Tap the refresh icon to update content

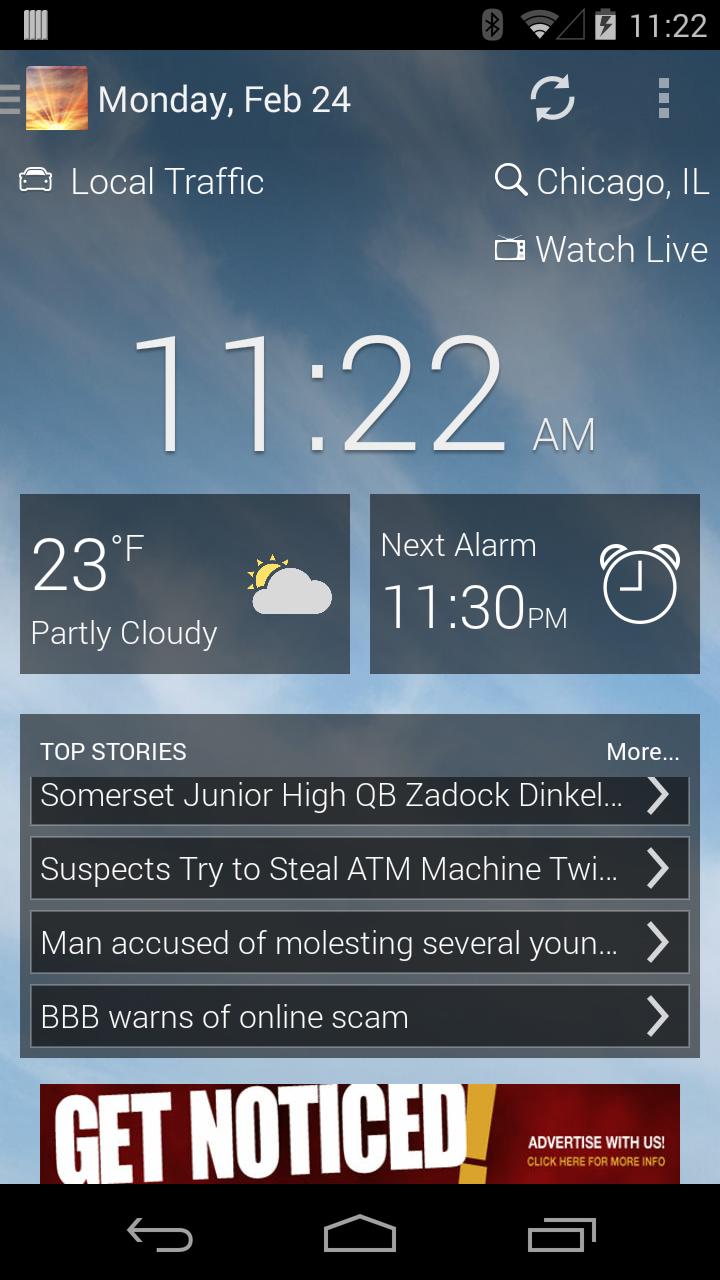click(x=554, y=99)
